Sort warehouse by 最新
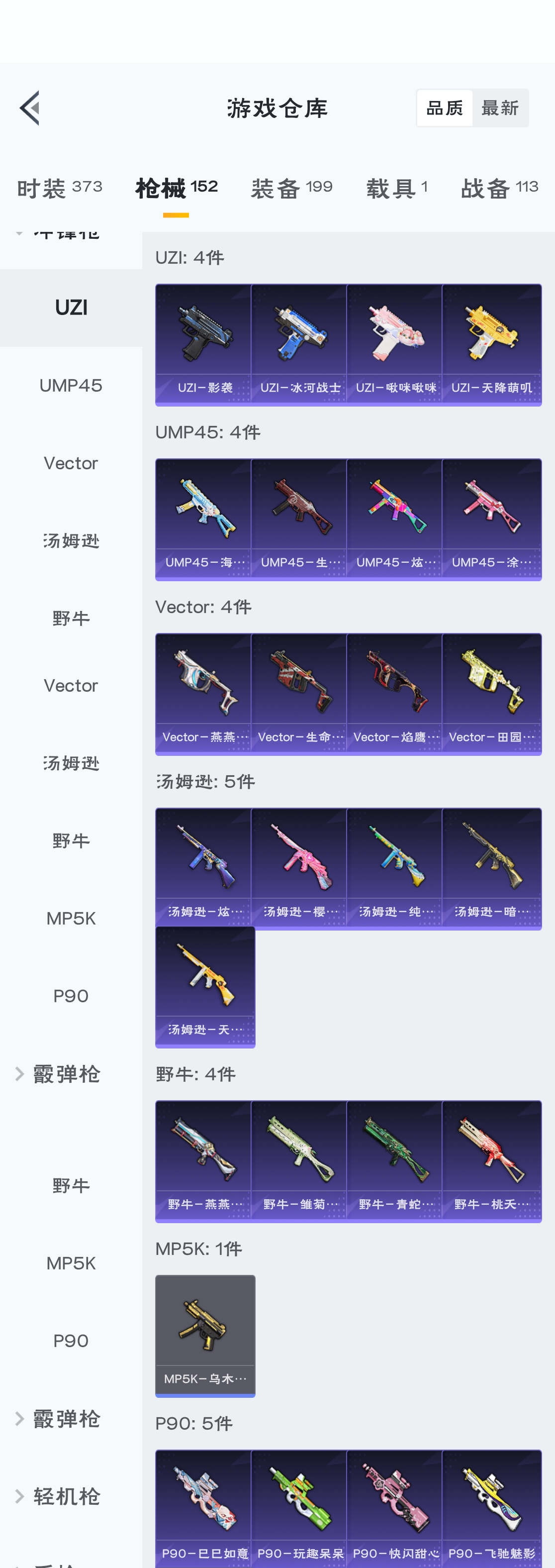 (x=500, y=108)
